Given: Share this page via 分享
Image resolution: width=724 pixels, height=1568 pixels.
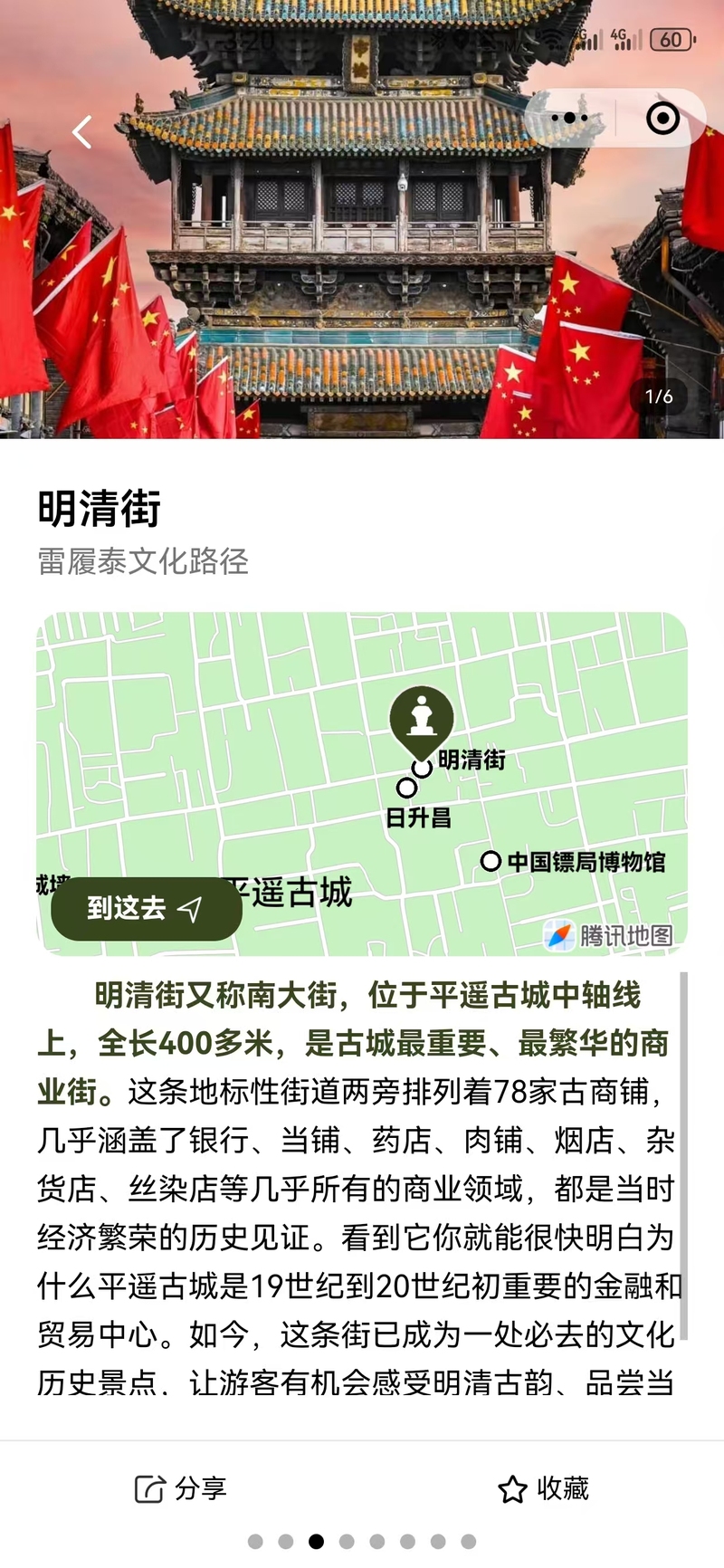Looking at the screenshot, I should pyautogui.click(x=181, y=1488).
